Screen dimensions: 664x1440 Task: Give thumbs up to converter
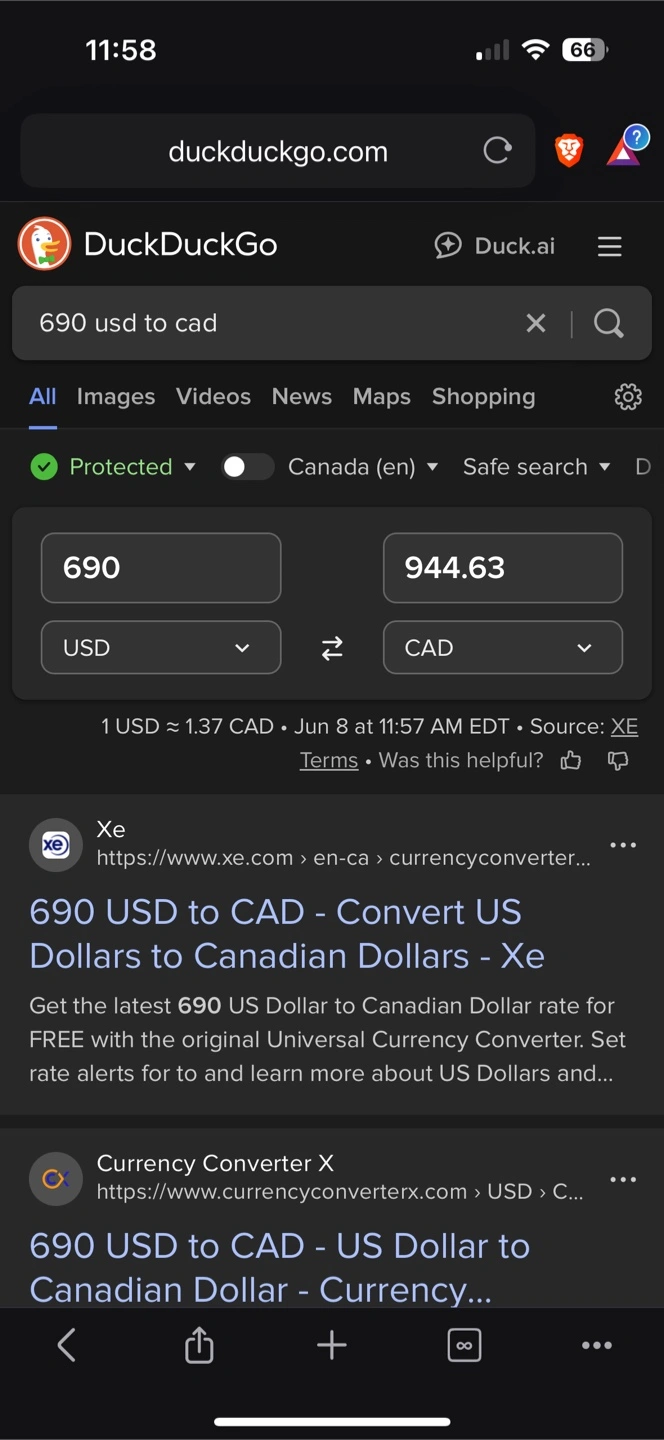click(x=571, y=761)
